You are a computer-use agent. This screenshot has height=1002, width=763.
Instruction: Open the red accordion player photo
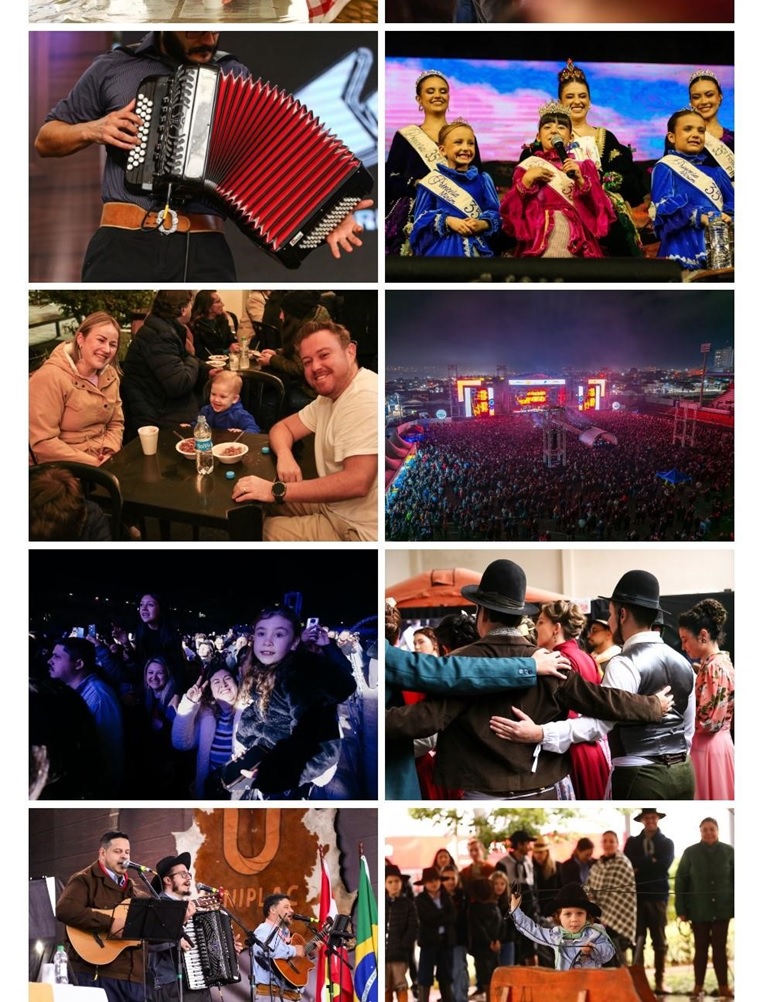203,157
